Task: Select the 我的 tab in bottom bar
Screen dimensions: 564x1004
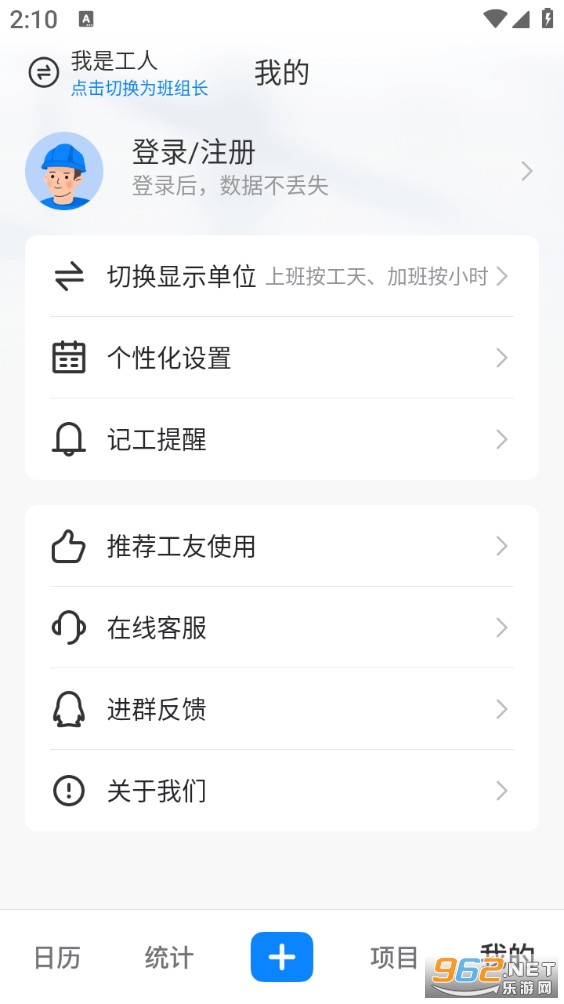Action: pyautogui.click(x=507, y=954)
